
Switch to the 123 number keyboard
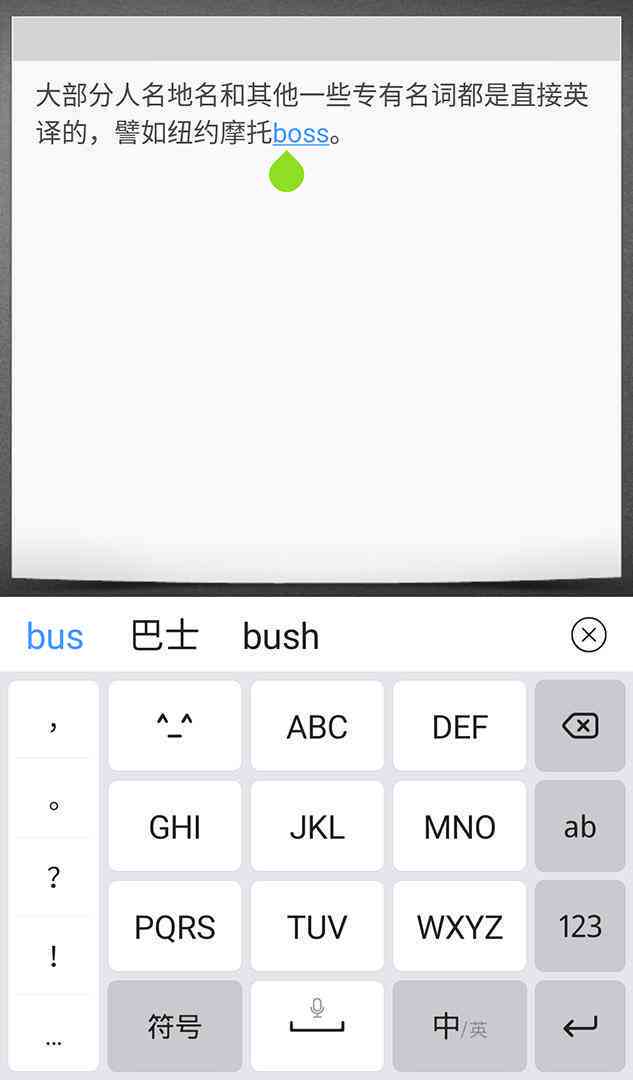(580, 927)
